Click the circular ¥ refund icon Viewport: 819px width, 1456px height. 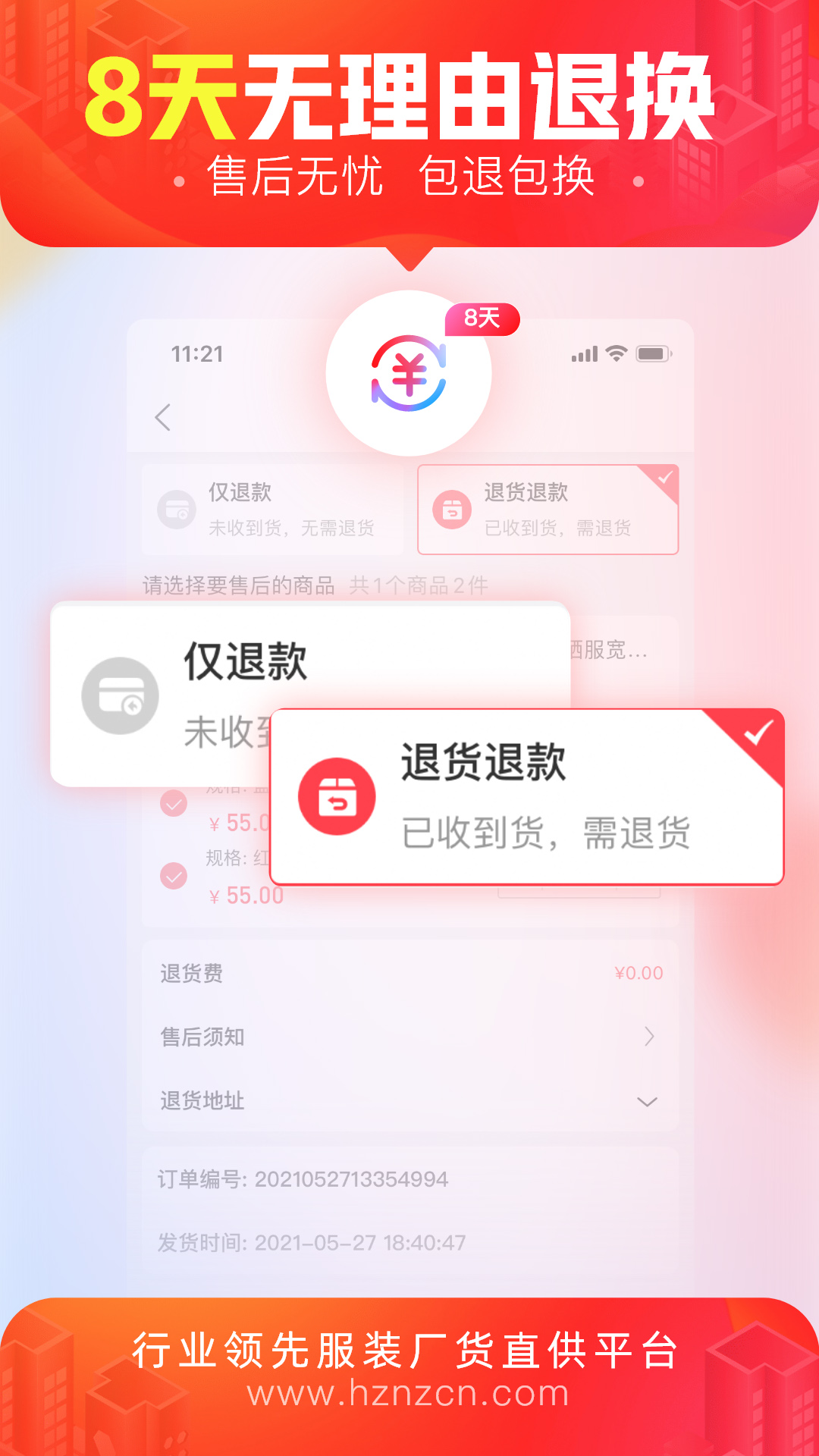pos(409,373)
